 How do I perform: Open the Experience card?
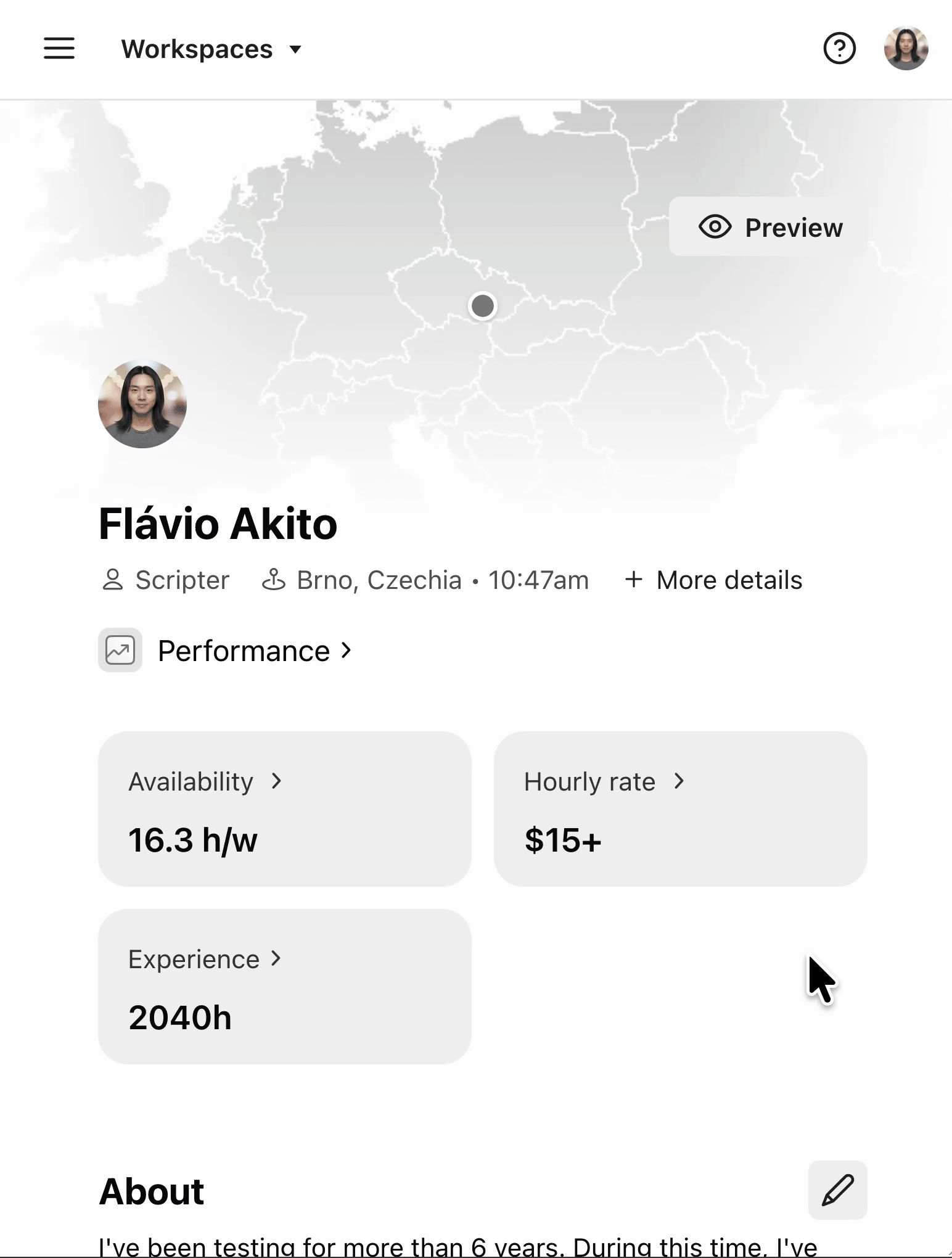[x=284, y=986]
